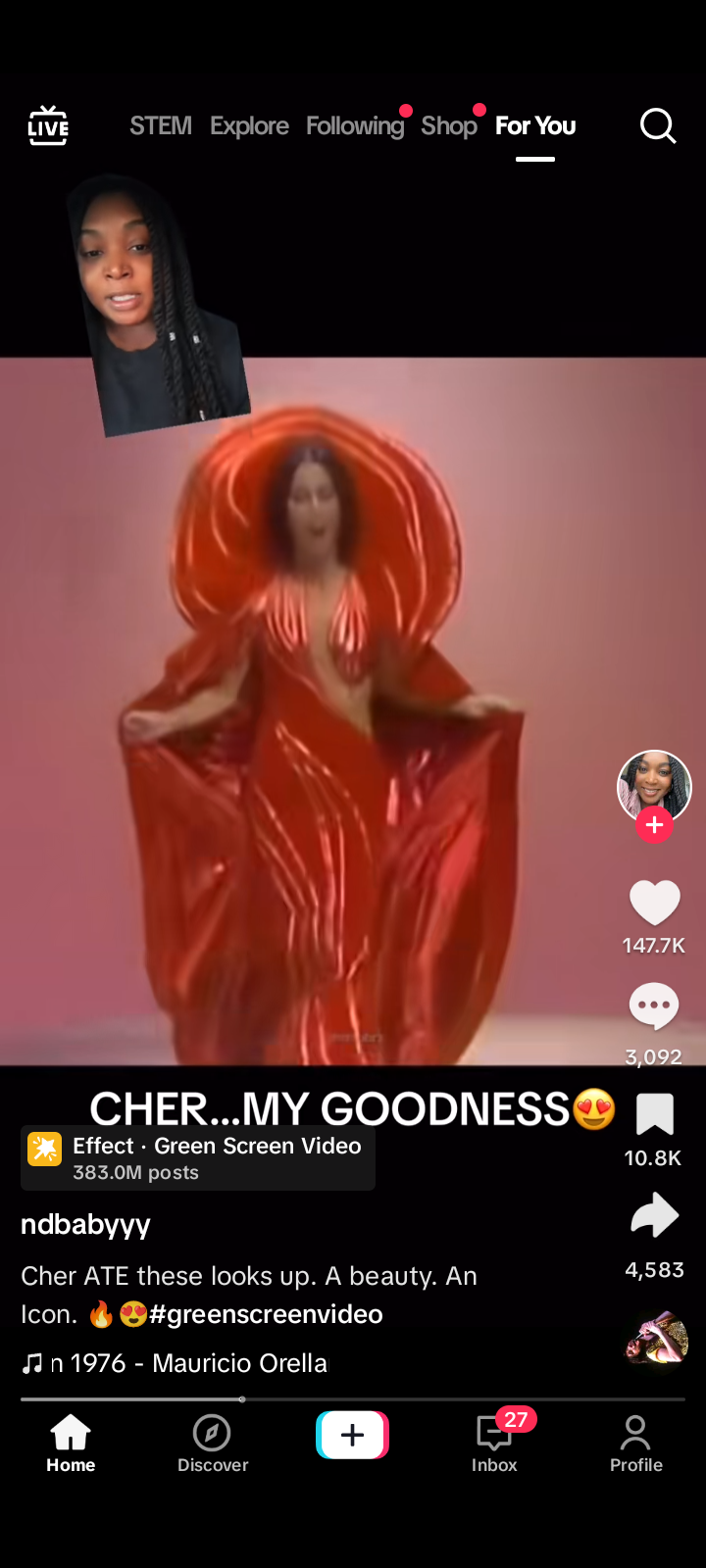
Task: Like this video with the heart
Action: click(x=654, y=903)
